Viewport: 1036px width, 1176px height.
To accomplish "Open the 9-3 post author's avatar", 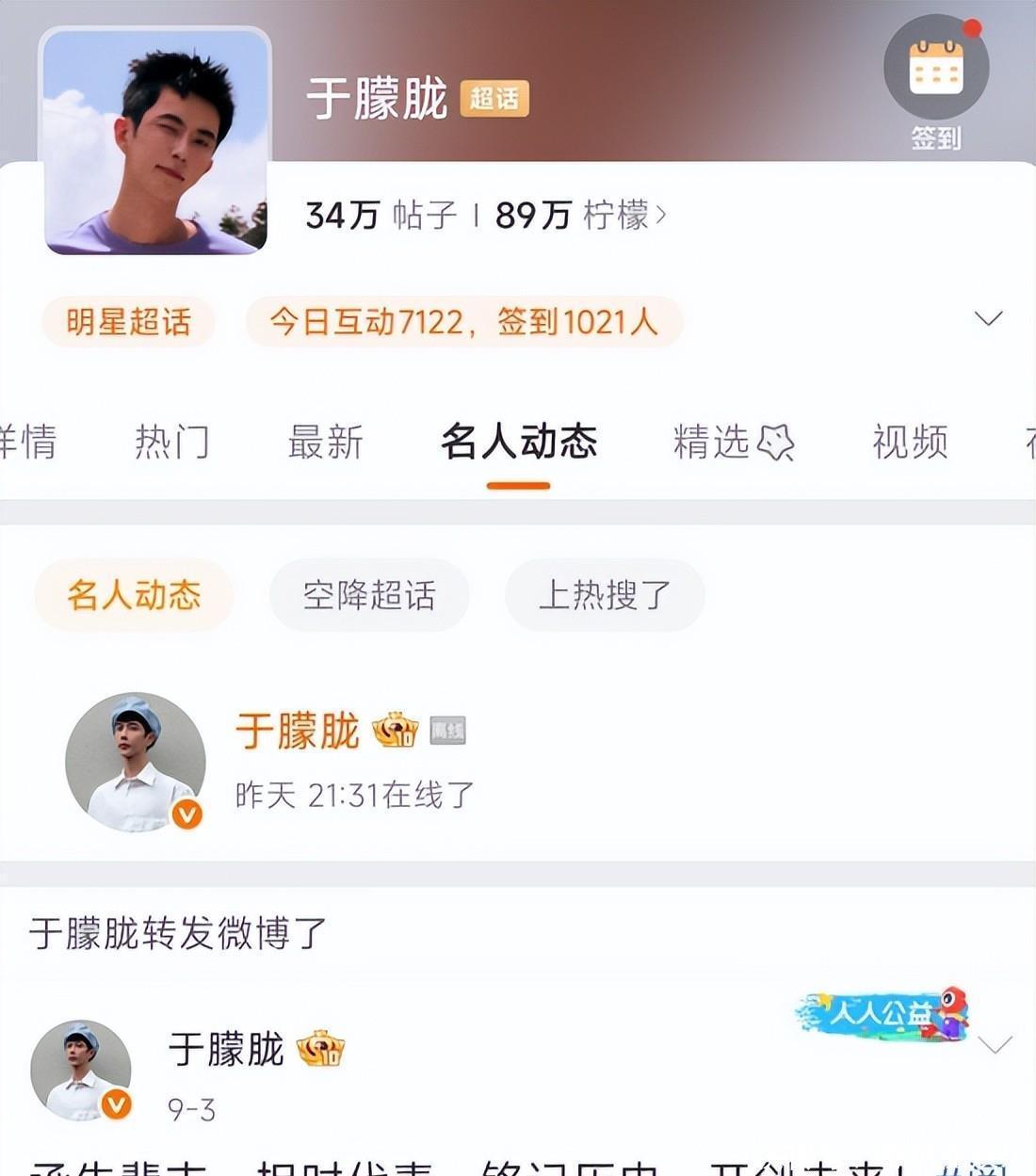I will tap(81, 1070).
